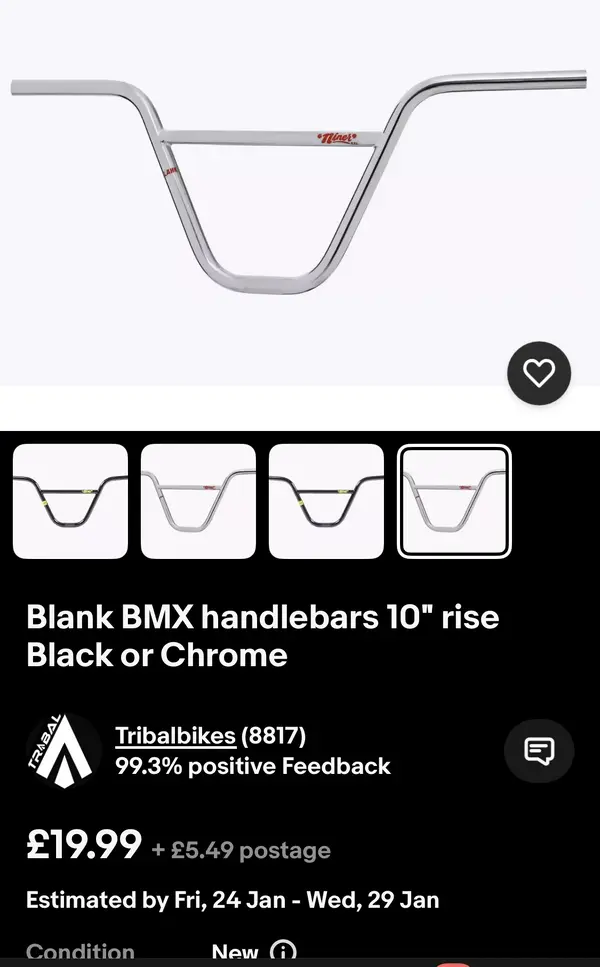The height and width of the screenshot is (967, 600).
Task: Message the seller via chat icon
Action: [539, 750]
